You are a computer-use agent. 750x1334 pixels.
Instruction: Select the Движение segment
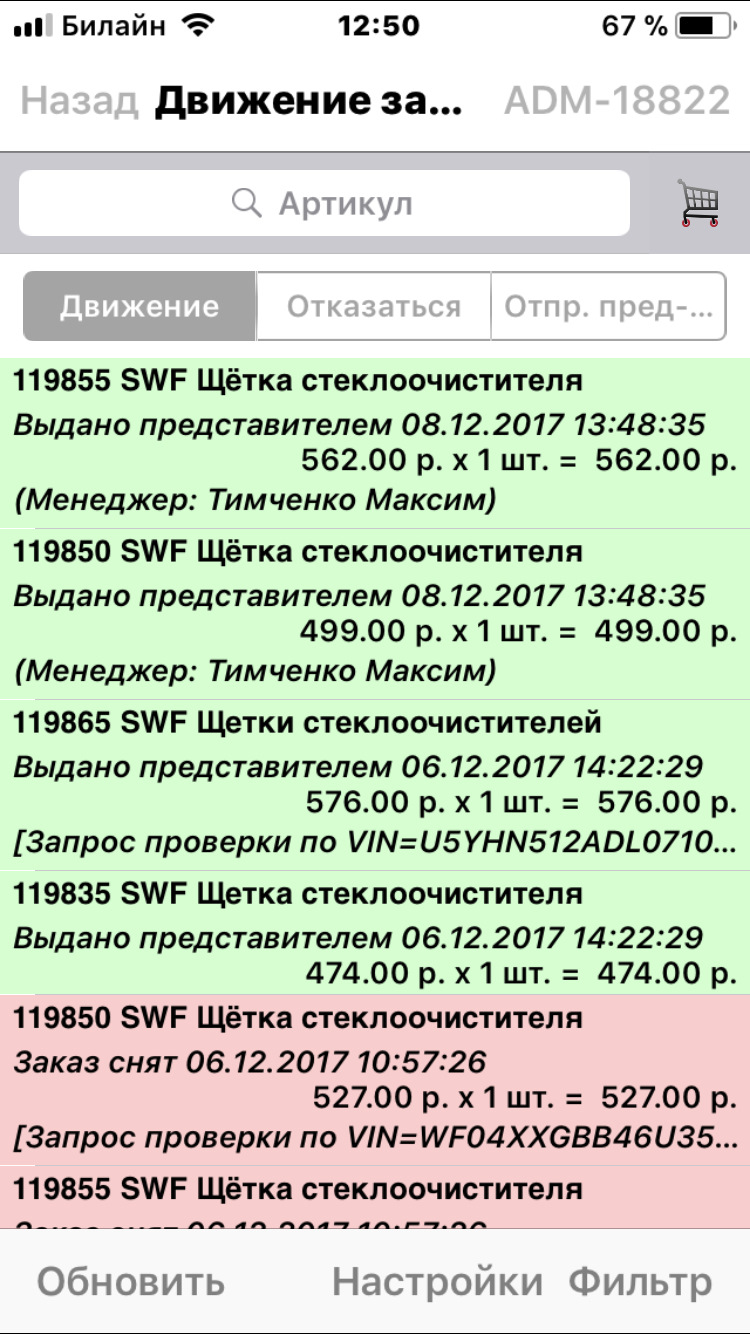coord(139,307)
